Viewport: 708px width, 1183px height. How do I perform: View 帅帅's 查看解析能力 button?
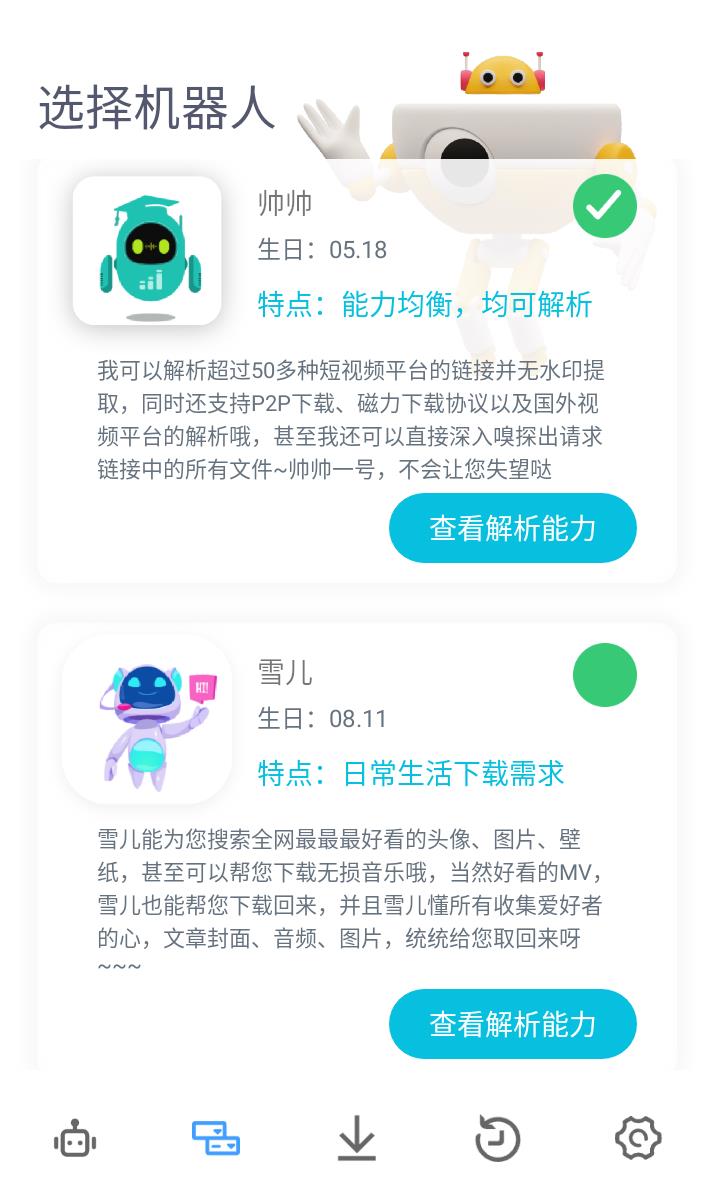pyautogui.click(x=512, y=528)
